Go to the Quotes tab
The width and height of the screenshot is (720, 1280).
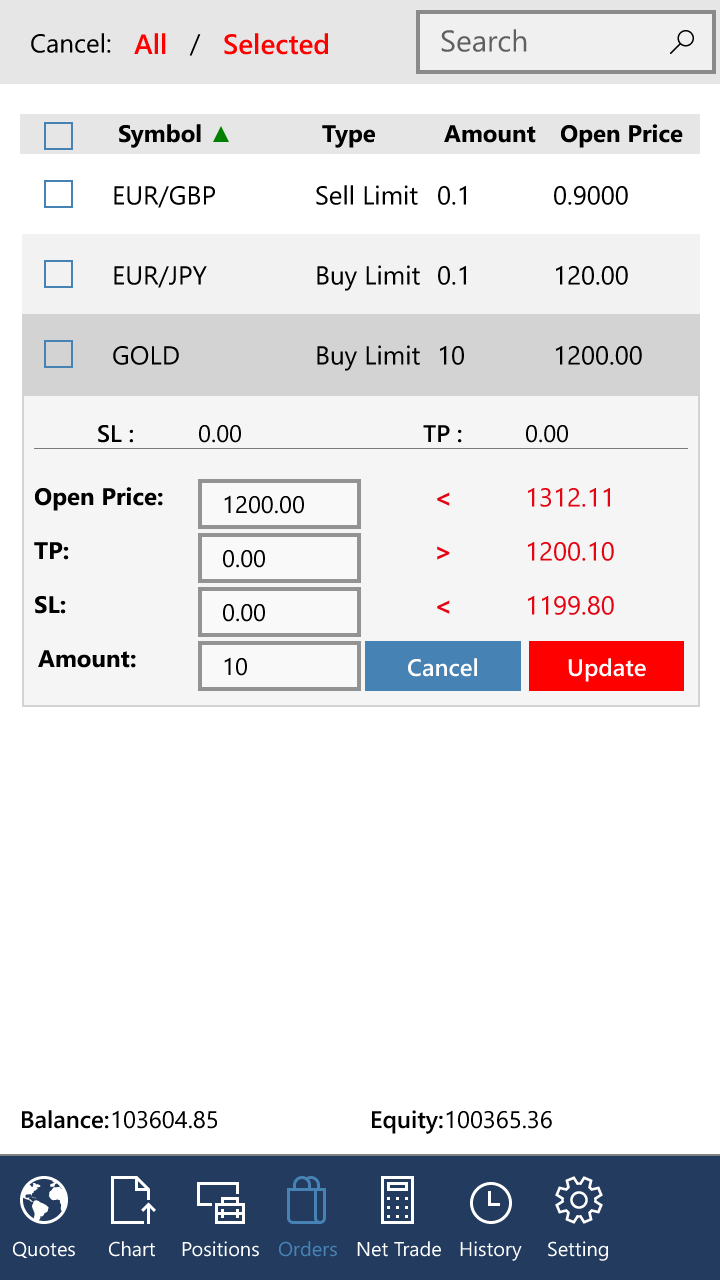(44, 1217)
